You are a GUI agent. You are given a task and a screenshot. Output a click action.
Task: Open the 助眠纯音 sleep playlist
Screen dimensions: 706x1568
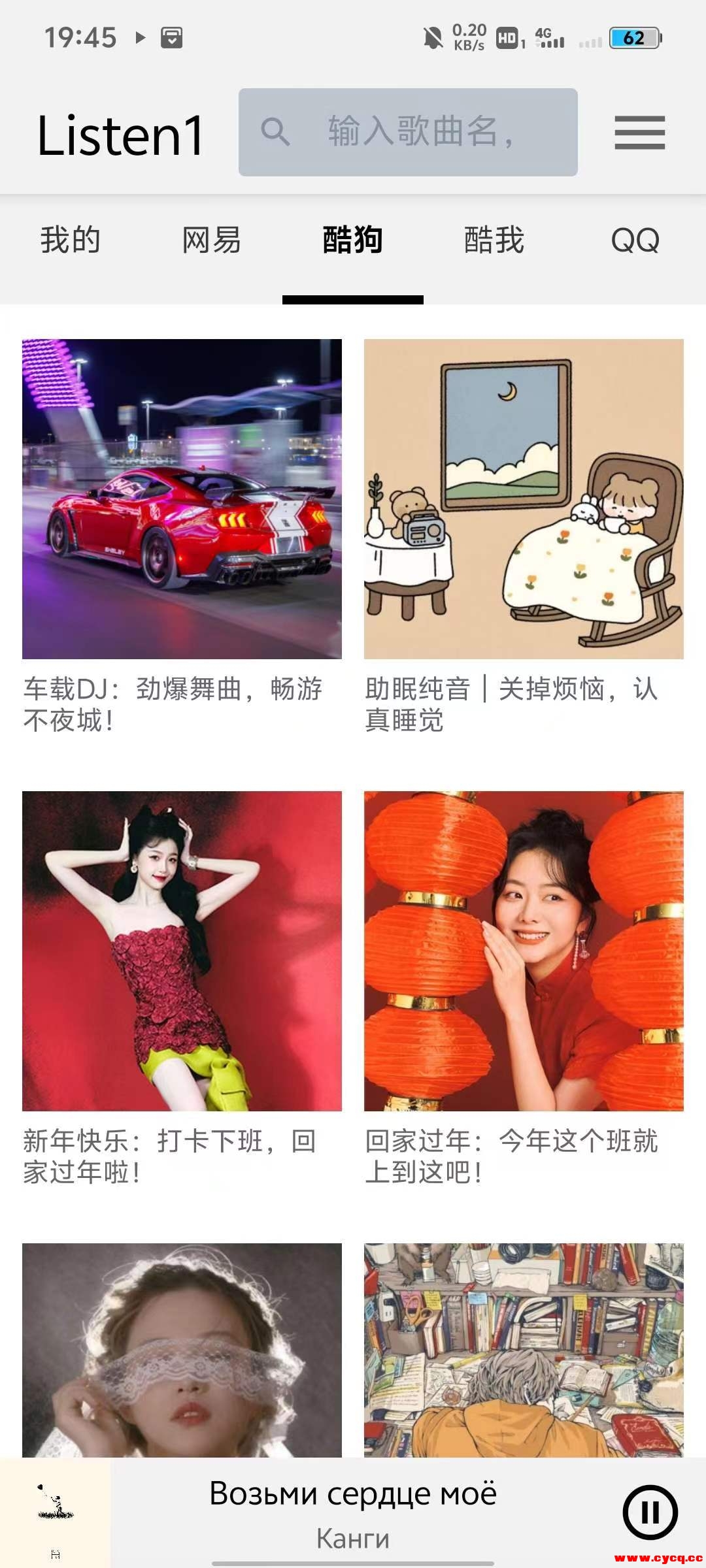[x=524, y=498]
